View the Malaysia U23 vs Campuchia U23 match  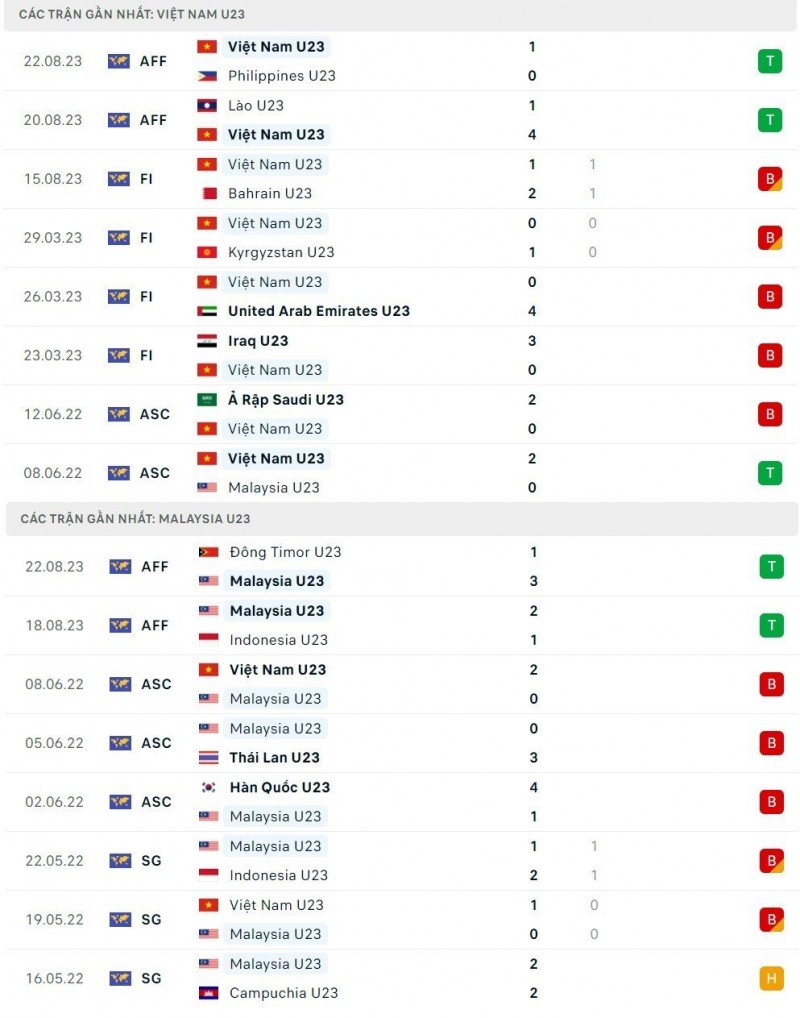[x=400, y=978]
